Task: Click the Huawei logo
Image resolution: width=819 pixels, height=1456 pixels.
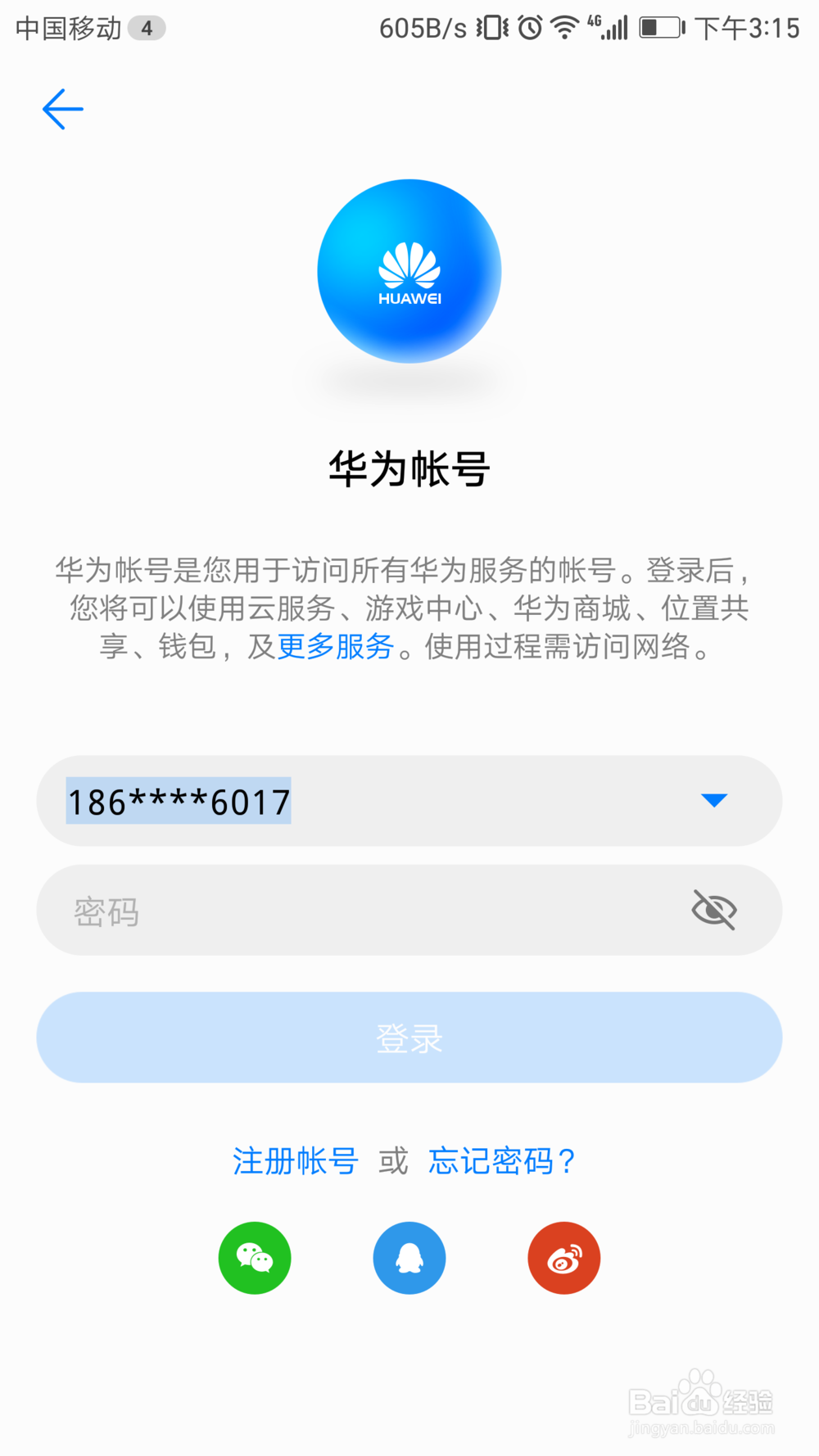Action: click(409, 270)
